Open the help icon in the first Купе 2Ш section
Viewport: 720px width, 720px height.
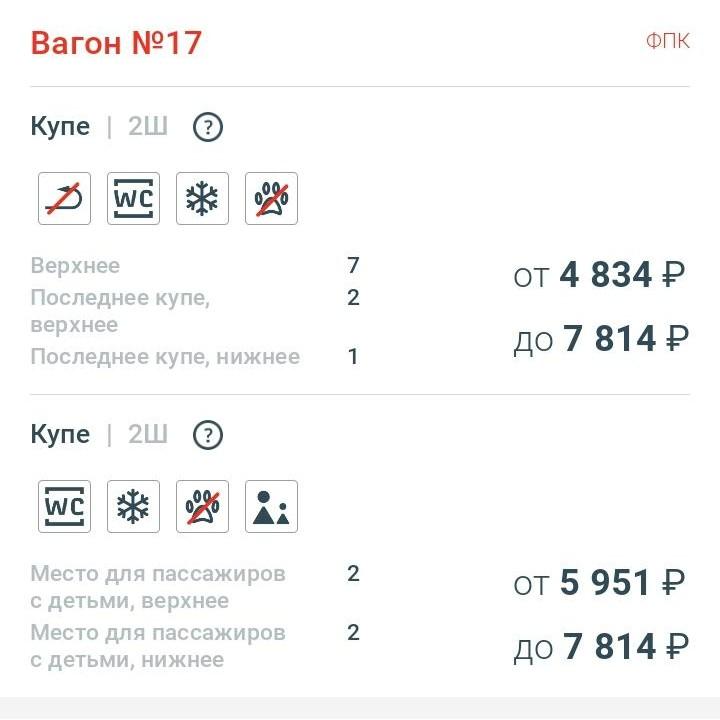(x=207, y=127)
